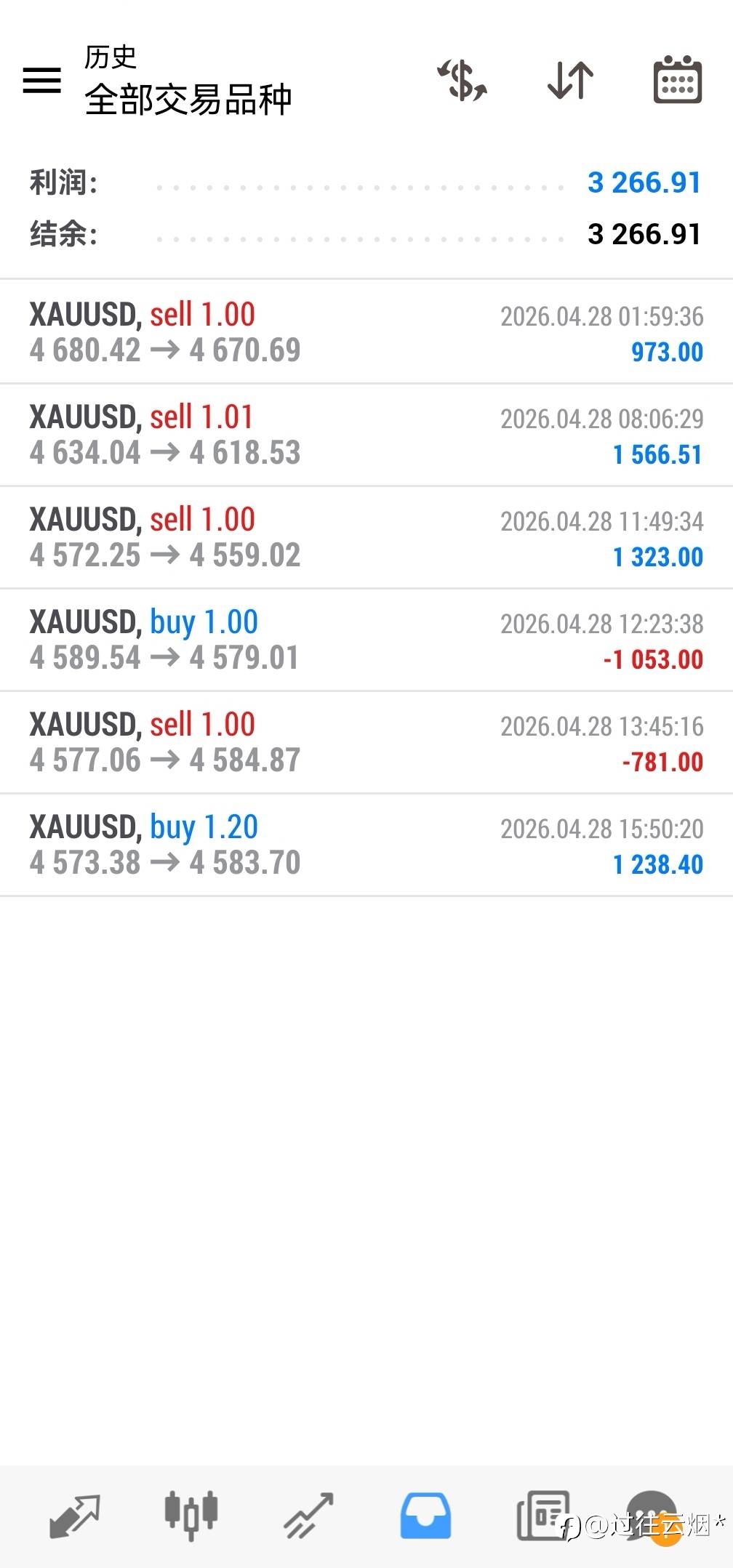The image size is (733, 1568).
Task: Open the sort order options
Action: pos(570,80)
